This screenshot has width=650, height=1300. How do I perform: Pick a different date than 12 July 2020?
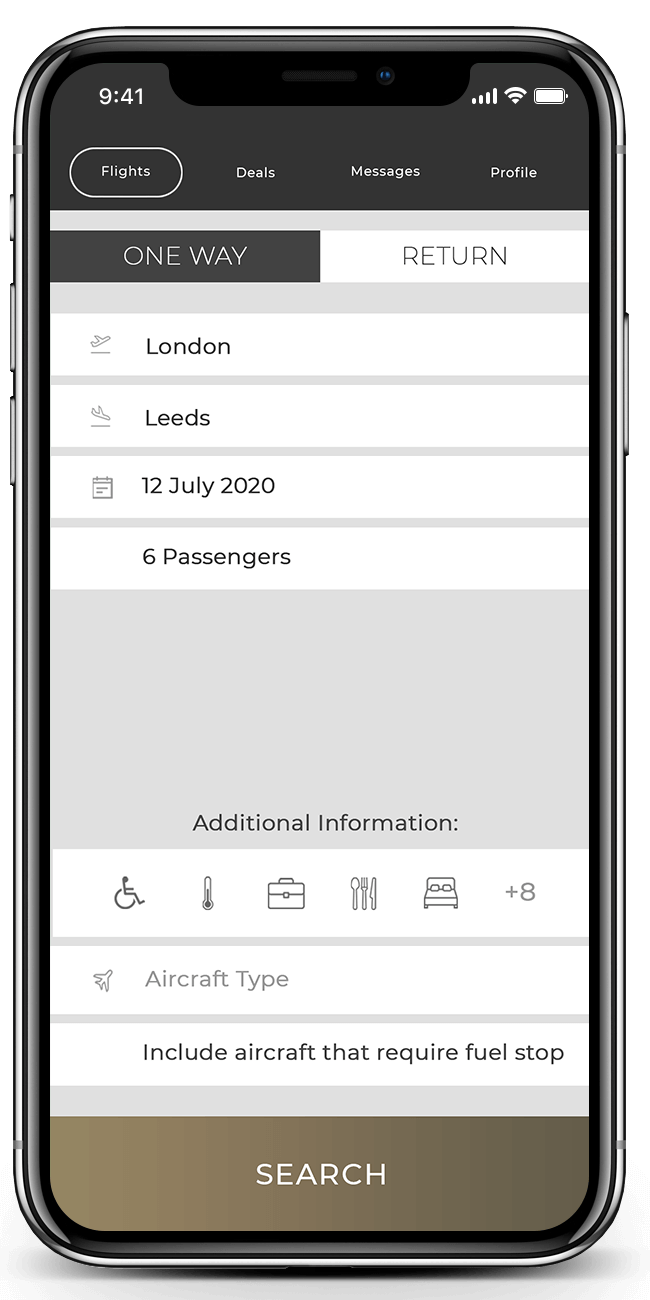(x=320, y=486)
